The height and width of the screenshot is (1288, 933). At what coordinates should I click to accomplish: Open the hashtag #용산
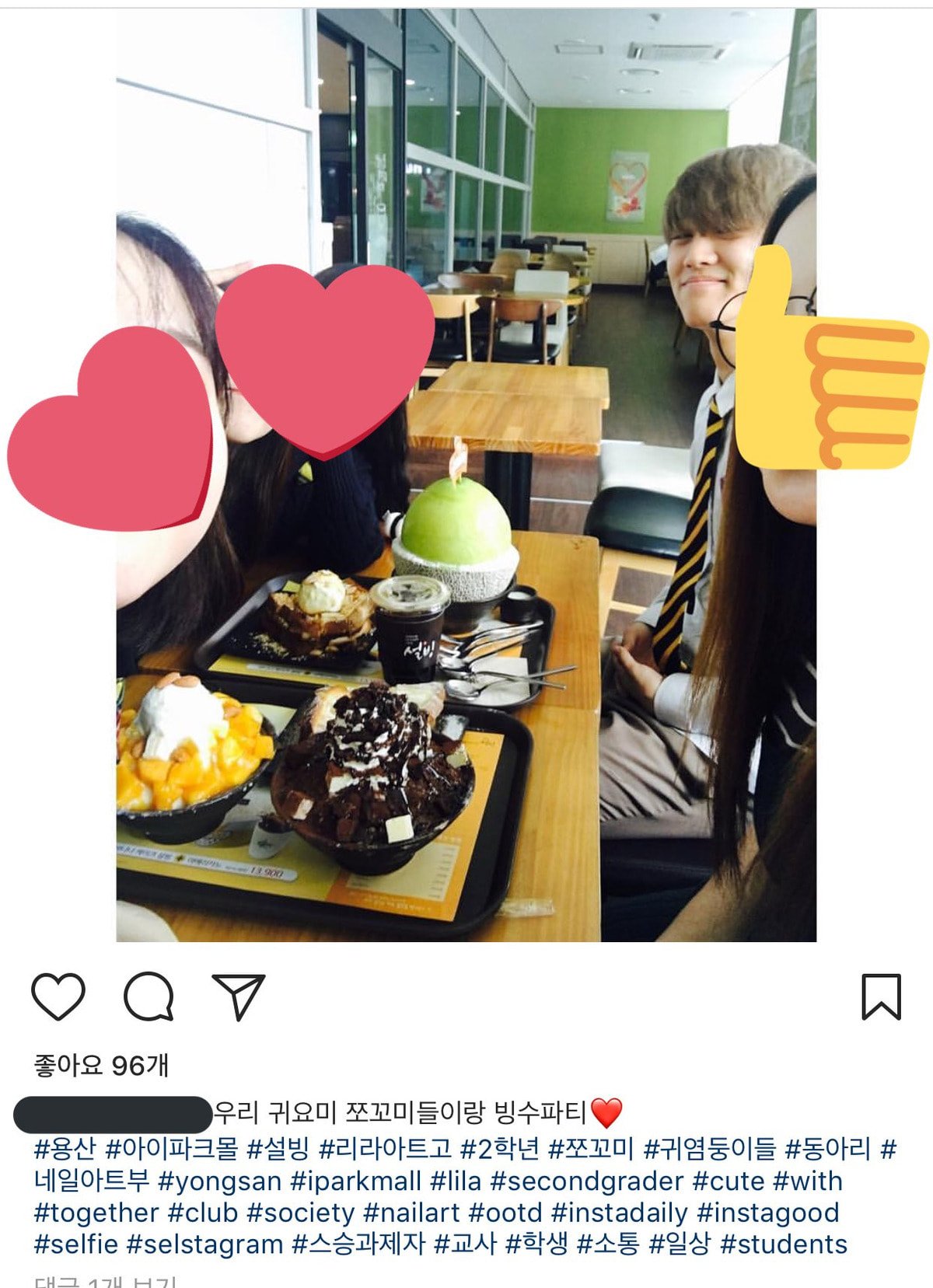point(65,1148)
